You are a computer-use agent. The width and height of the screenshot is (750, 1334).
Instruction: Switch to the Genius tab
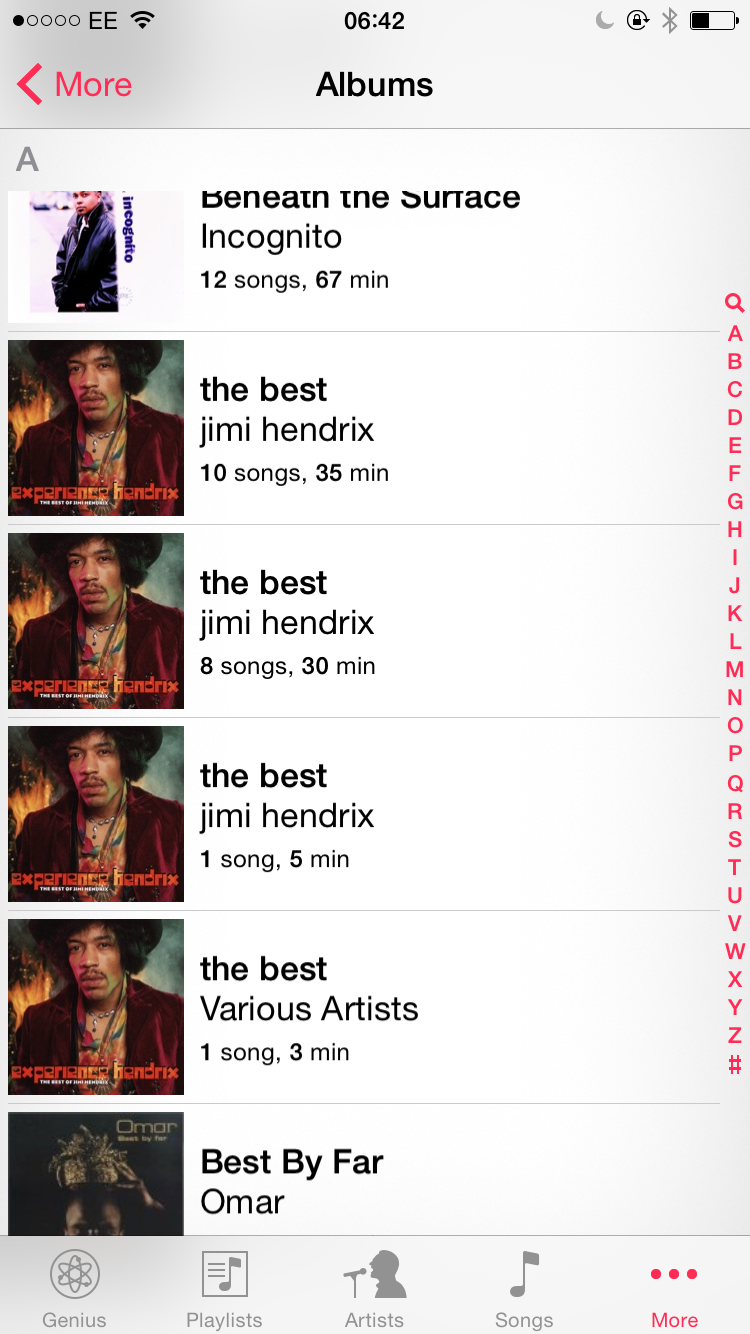75,1287
